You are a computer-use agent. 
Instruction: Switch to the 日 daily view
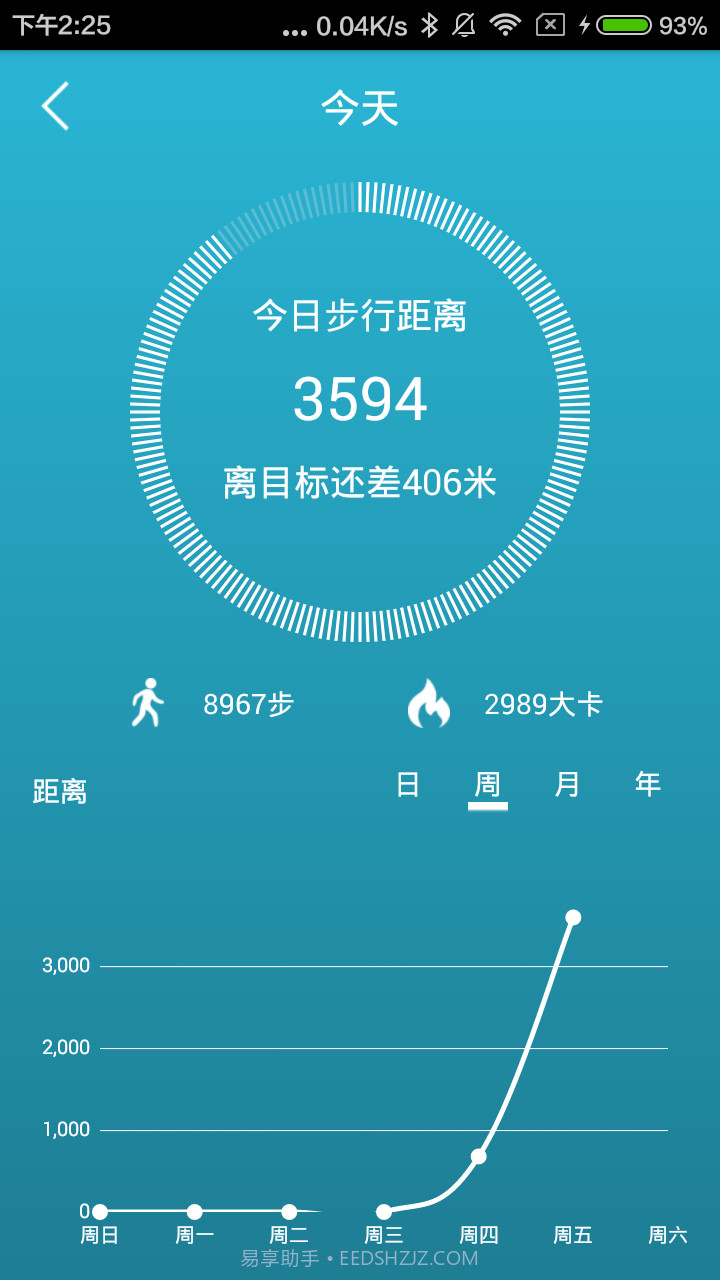[406, 785]
